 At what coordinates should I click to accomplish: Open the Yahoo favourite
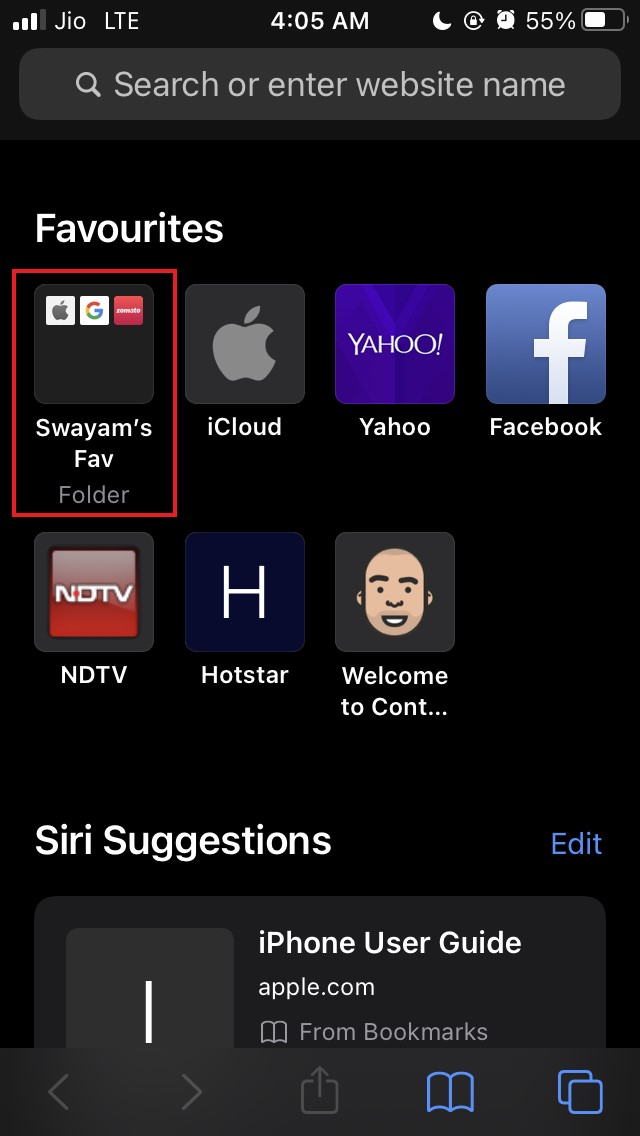pos(395,344)
